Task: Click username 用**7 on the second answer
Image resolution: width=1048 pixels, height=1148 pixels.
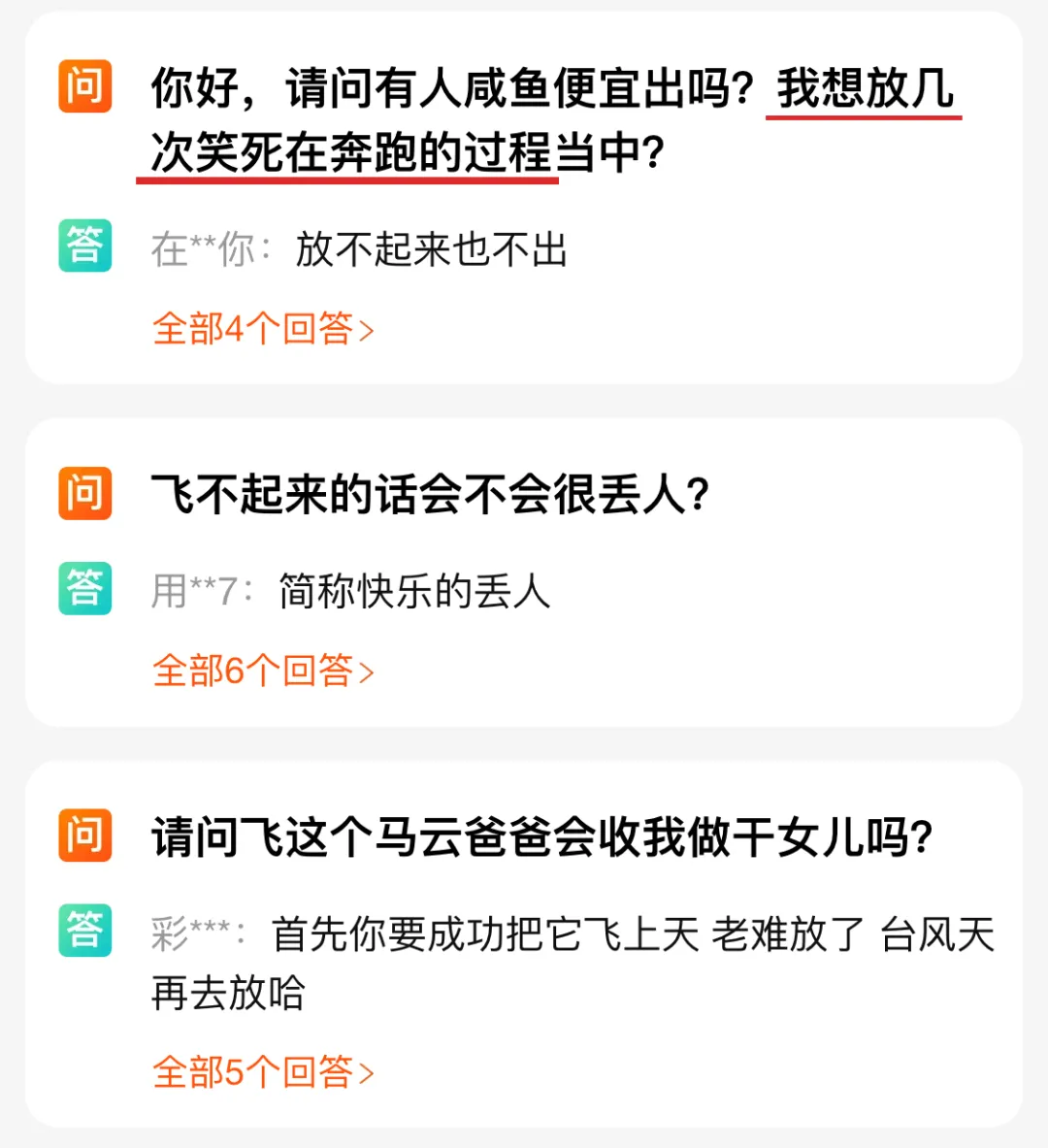Action: click(x=194, y=590)
